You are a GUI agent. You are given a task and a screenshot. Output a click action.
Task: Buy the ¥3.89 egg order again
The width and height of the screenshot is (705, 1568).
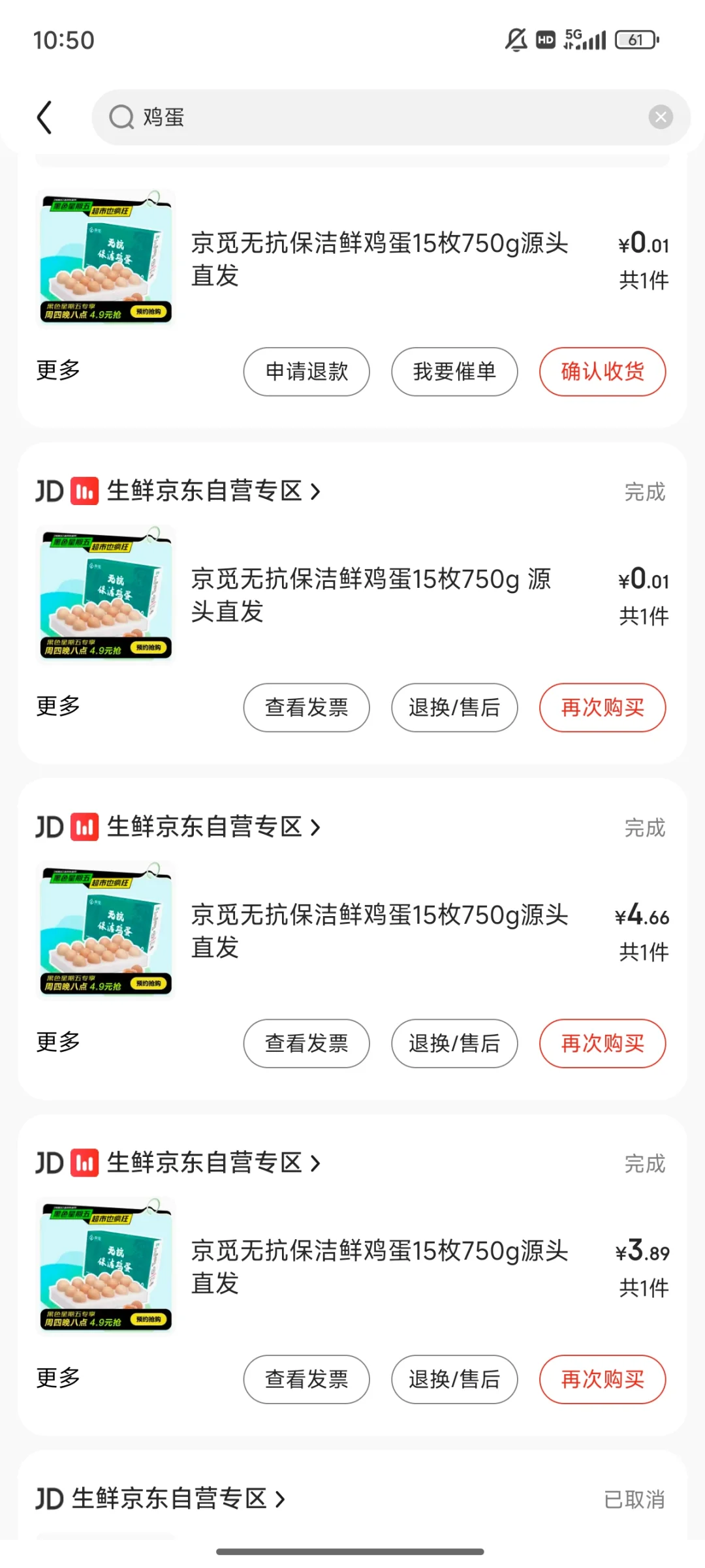(x=603, y=1379)
